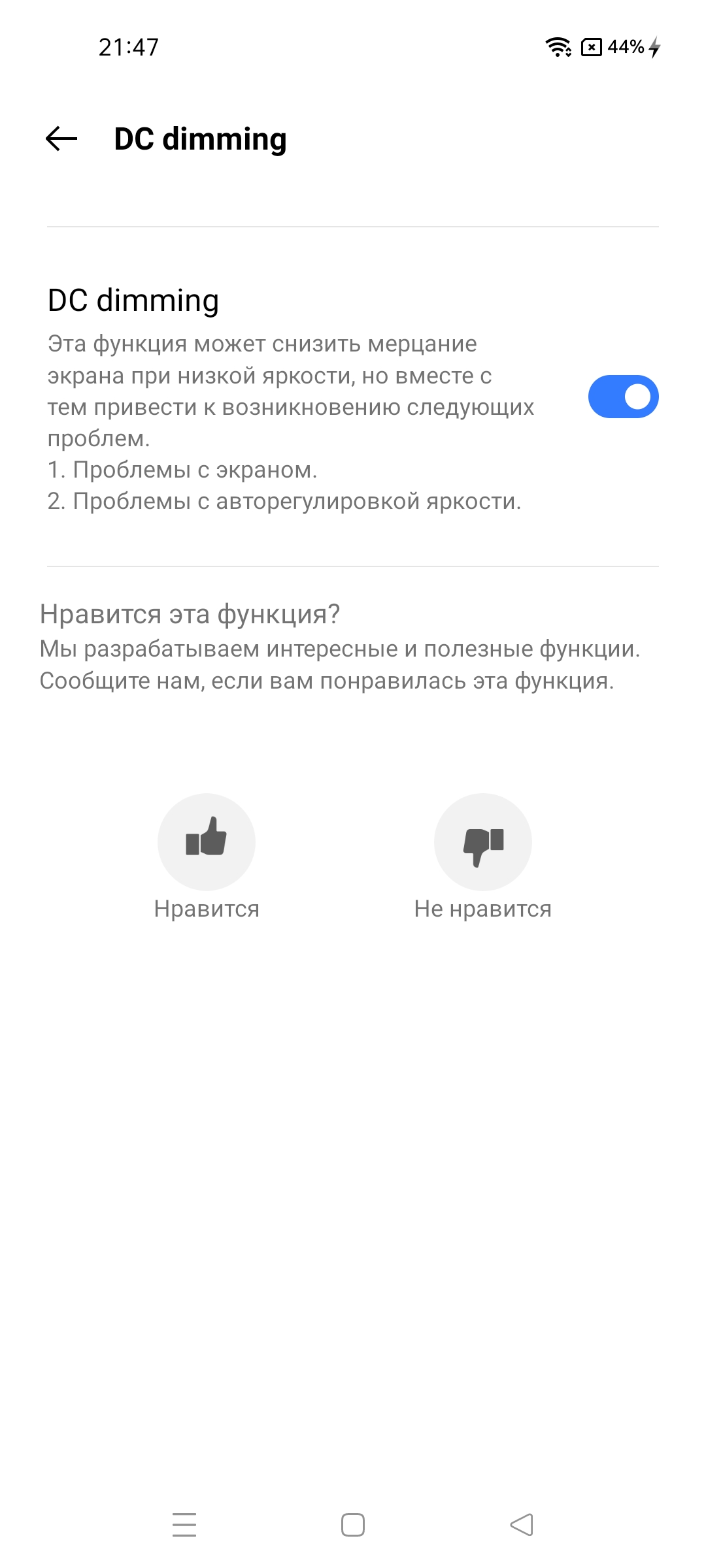Open recent apps from navigation bar

[184, 1525]
